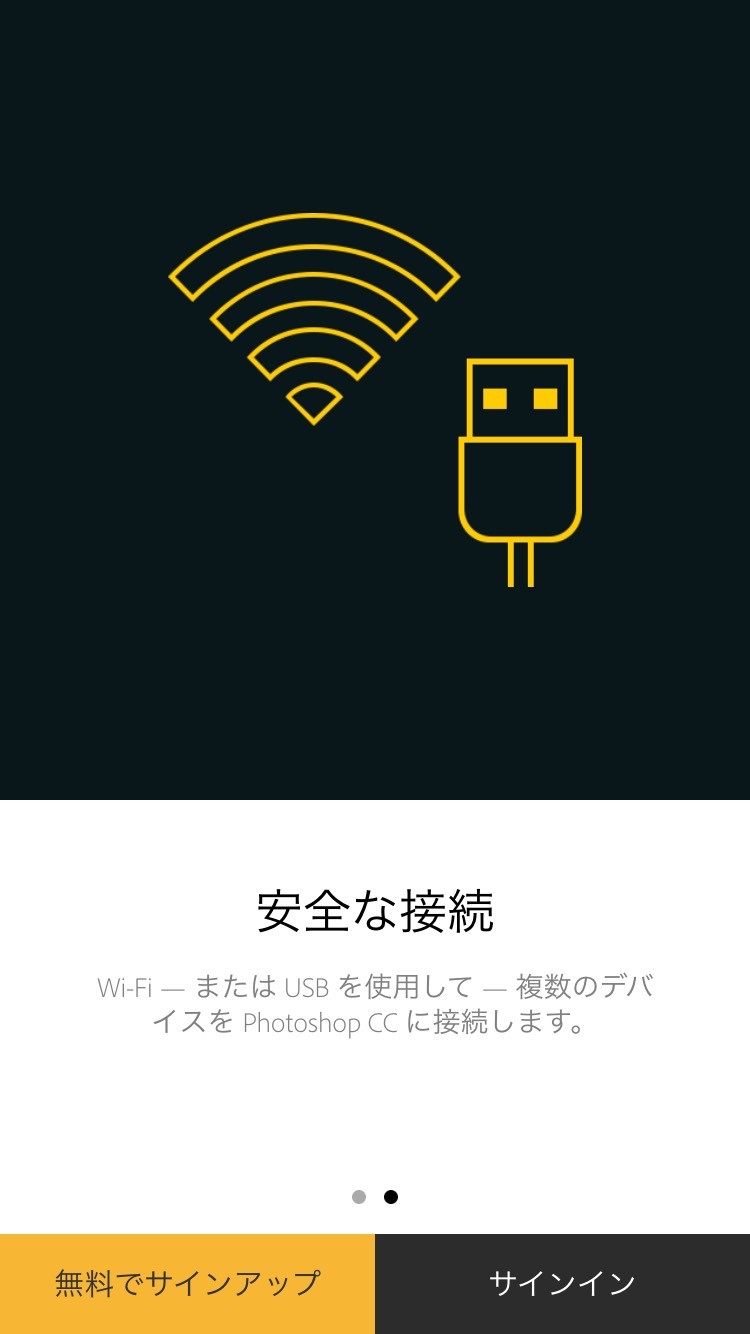Go to the first onboarding page dot
This screenshot has height=1334, width=750.
coord(359,1197)
